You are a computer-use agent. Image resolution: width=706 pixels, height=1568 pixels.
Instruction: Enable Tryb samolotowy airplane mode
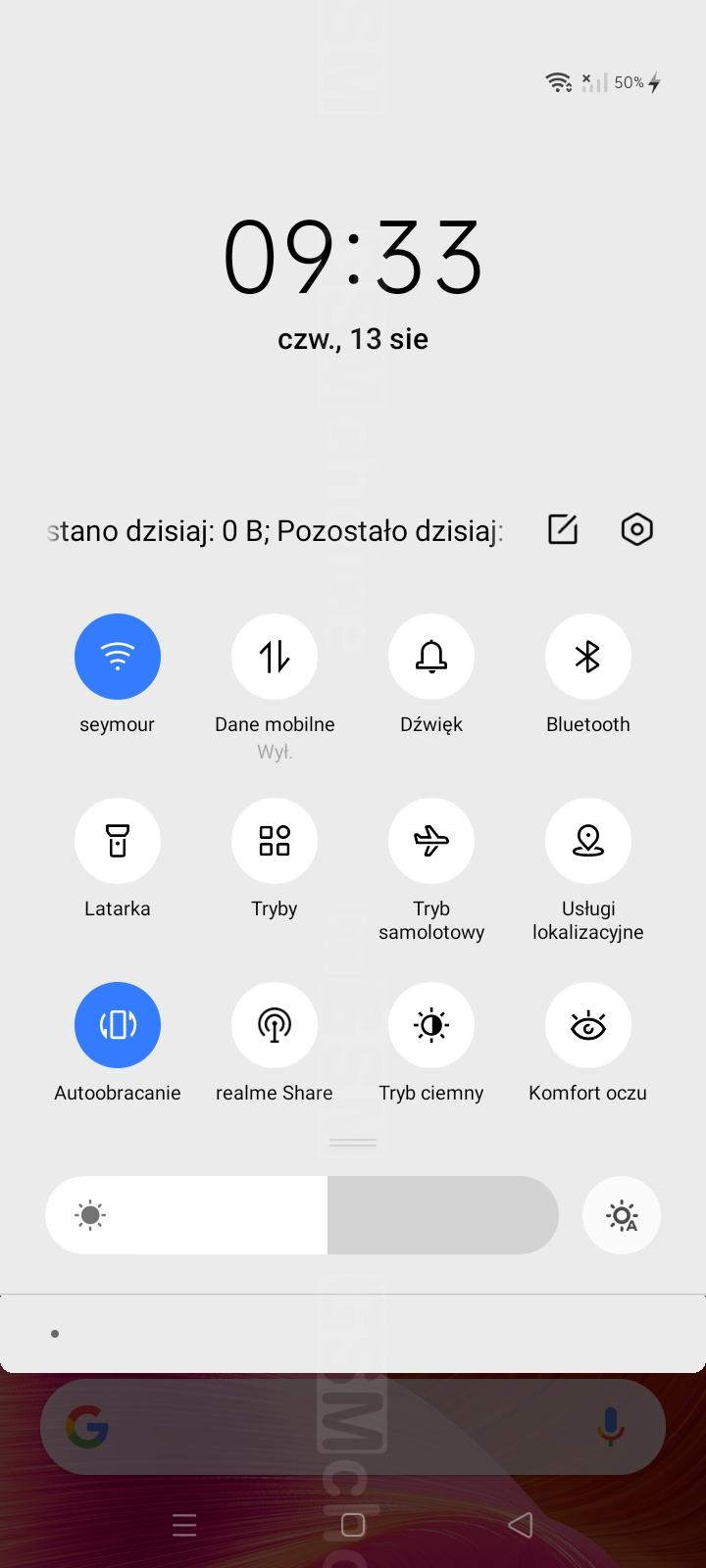[431, 841]
